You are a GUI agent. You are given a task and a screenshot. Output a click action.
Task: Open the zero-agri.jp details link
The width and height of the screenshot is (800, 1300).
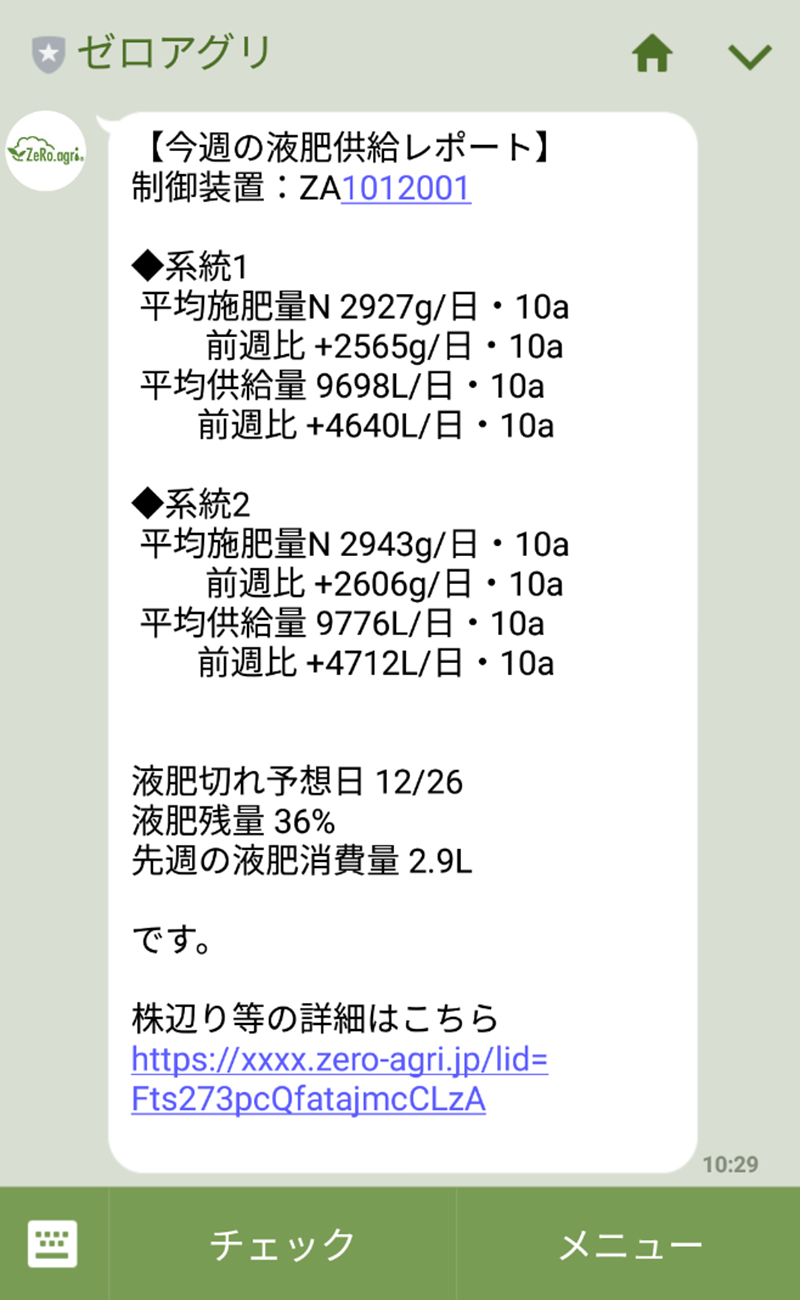pos(340,1079)
